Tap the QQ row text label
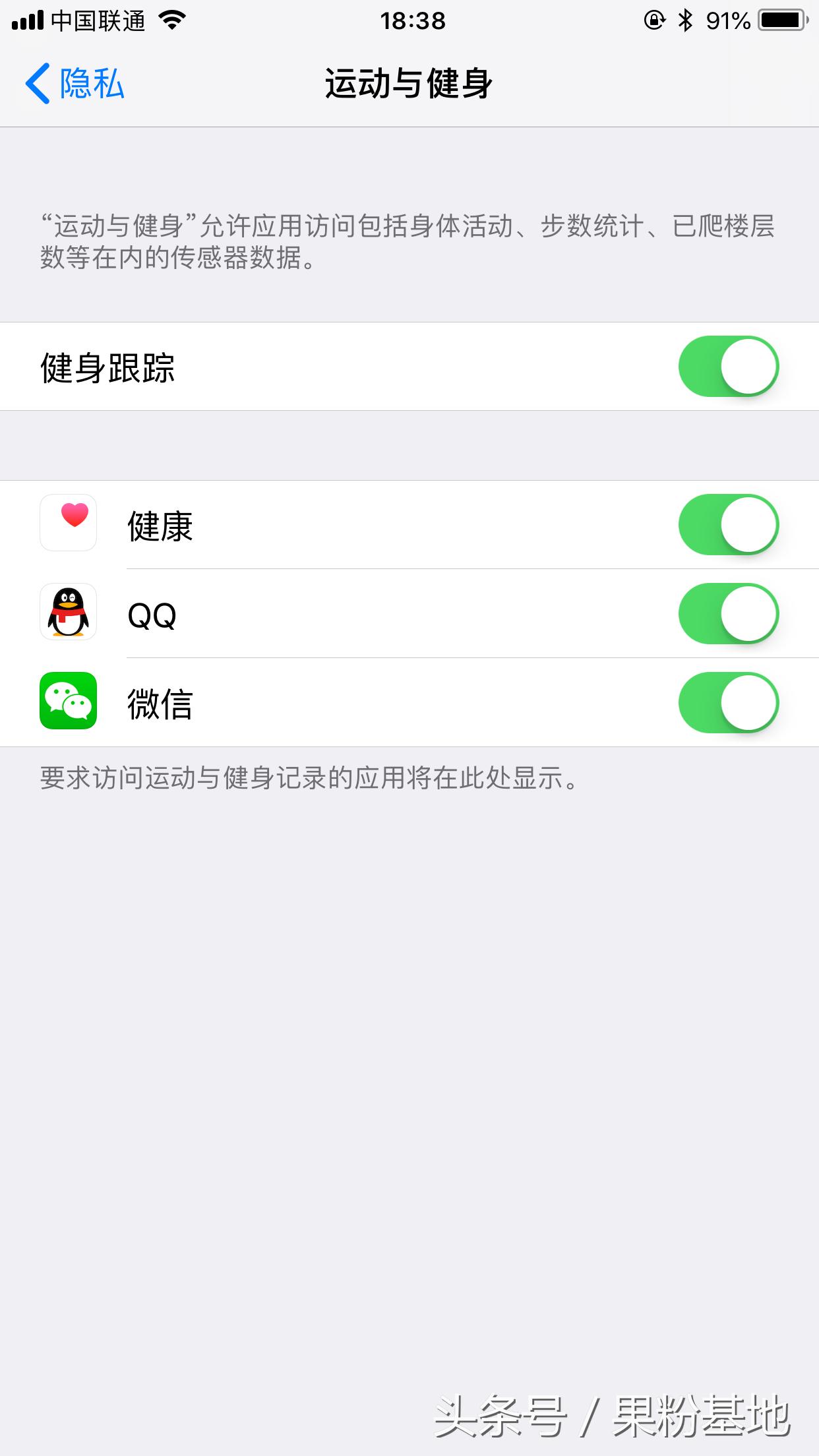The width and height of the screenshot is (819, 1456). (152, 615)
